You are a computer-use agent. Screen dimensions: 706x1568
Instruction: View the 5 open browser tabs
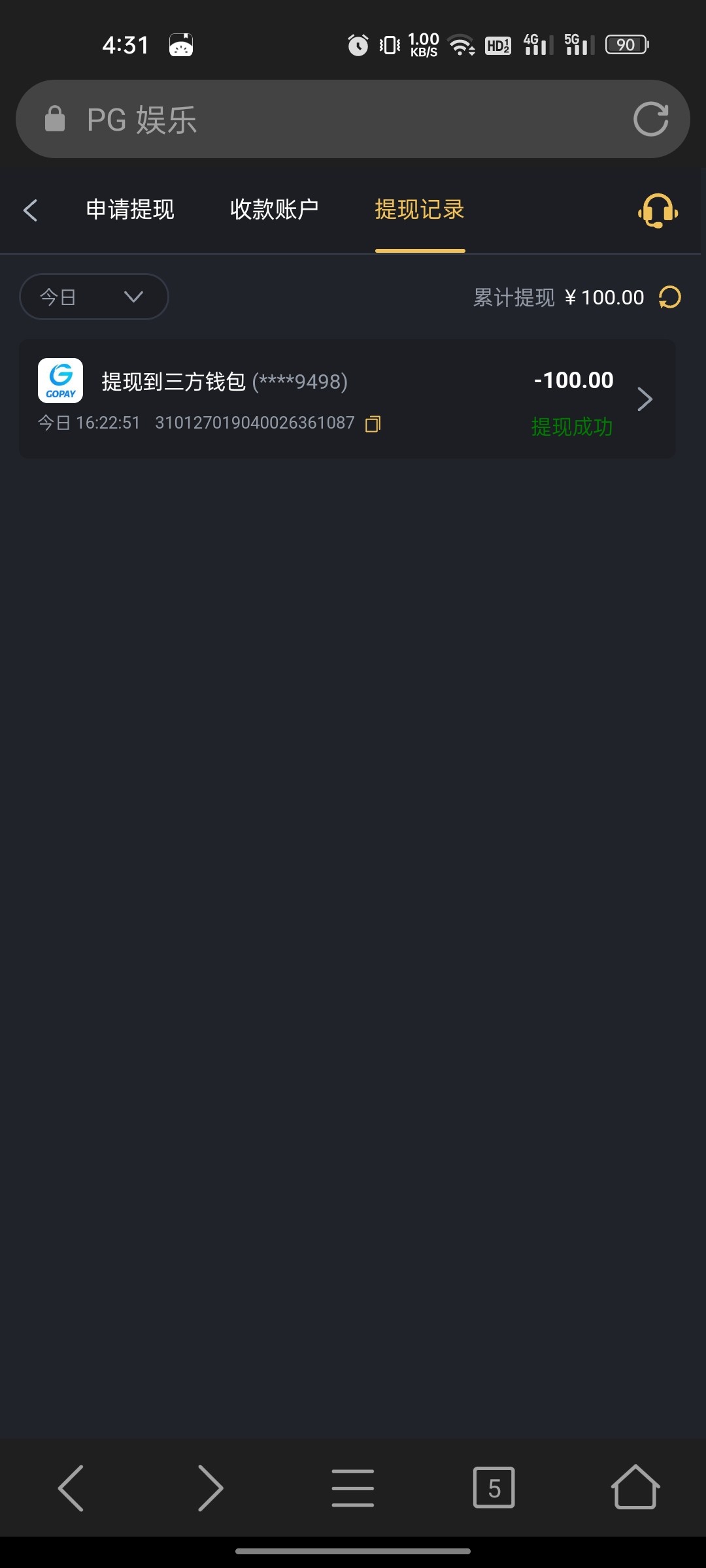[x=494, y=1488]
